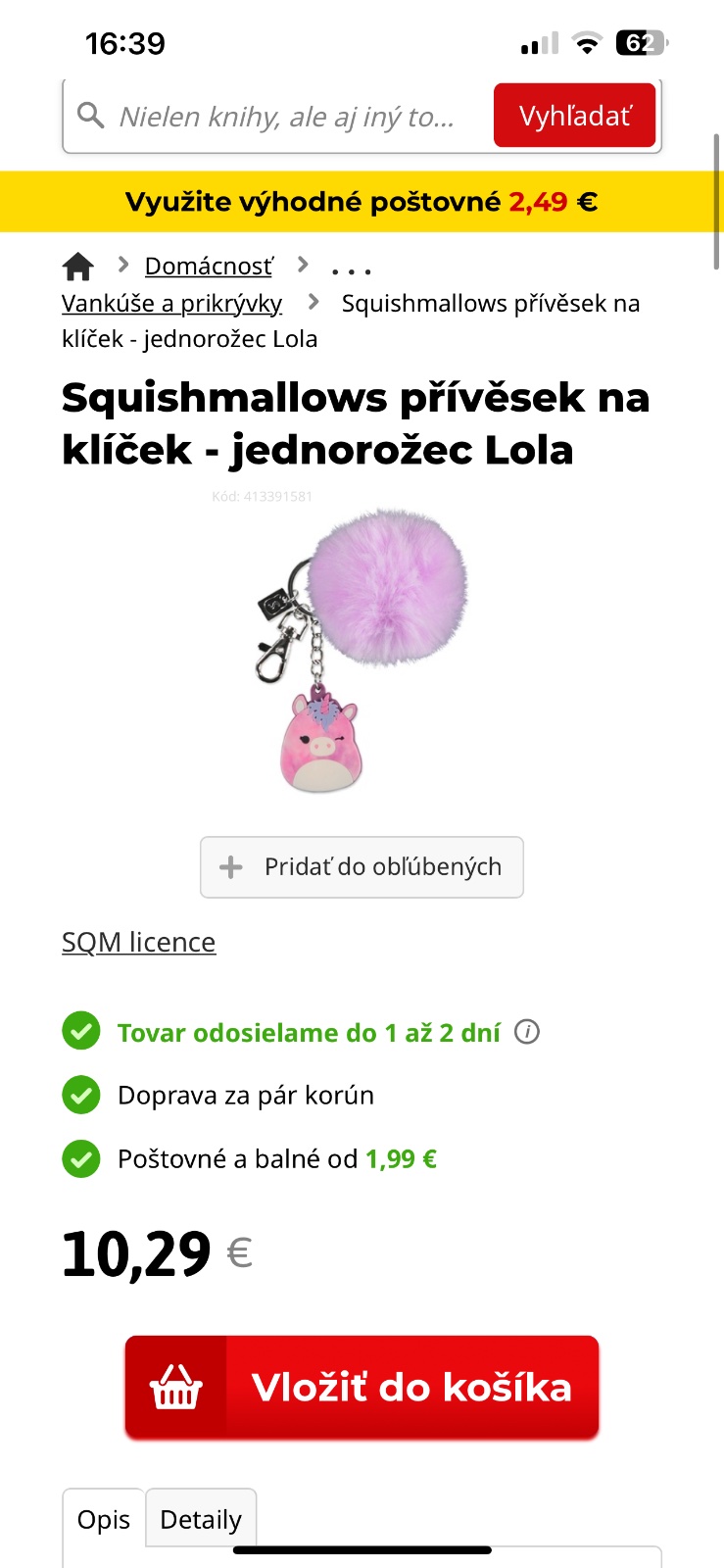Viewport: 724px width, 1568px height.
Task: Switch to the Opis tab
Action: coord(104,1519)
